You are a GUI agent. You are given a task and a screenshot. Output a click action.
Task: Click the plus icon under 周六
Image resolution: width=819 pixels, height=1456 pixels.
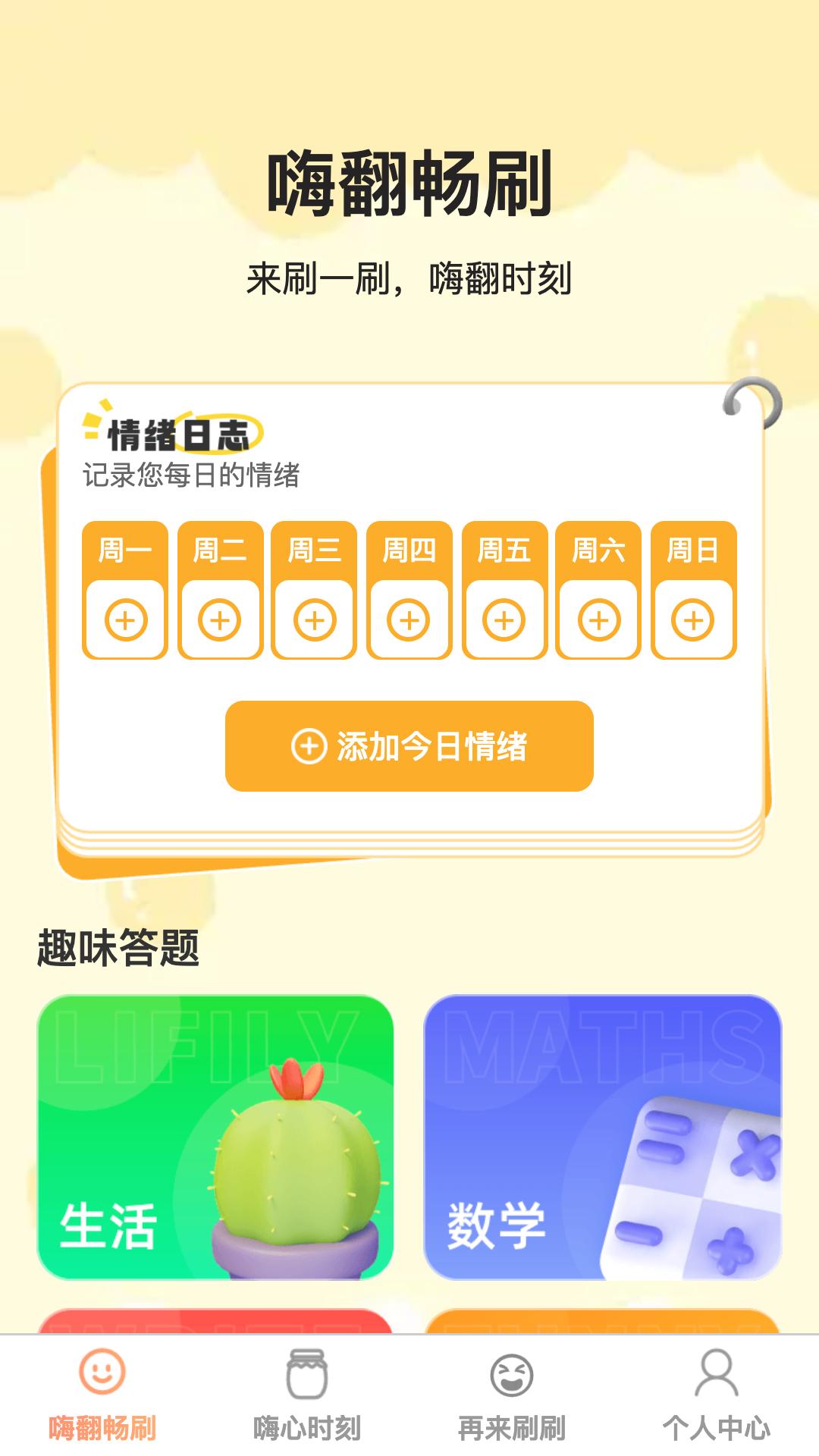(598, 622)
